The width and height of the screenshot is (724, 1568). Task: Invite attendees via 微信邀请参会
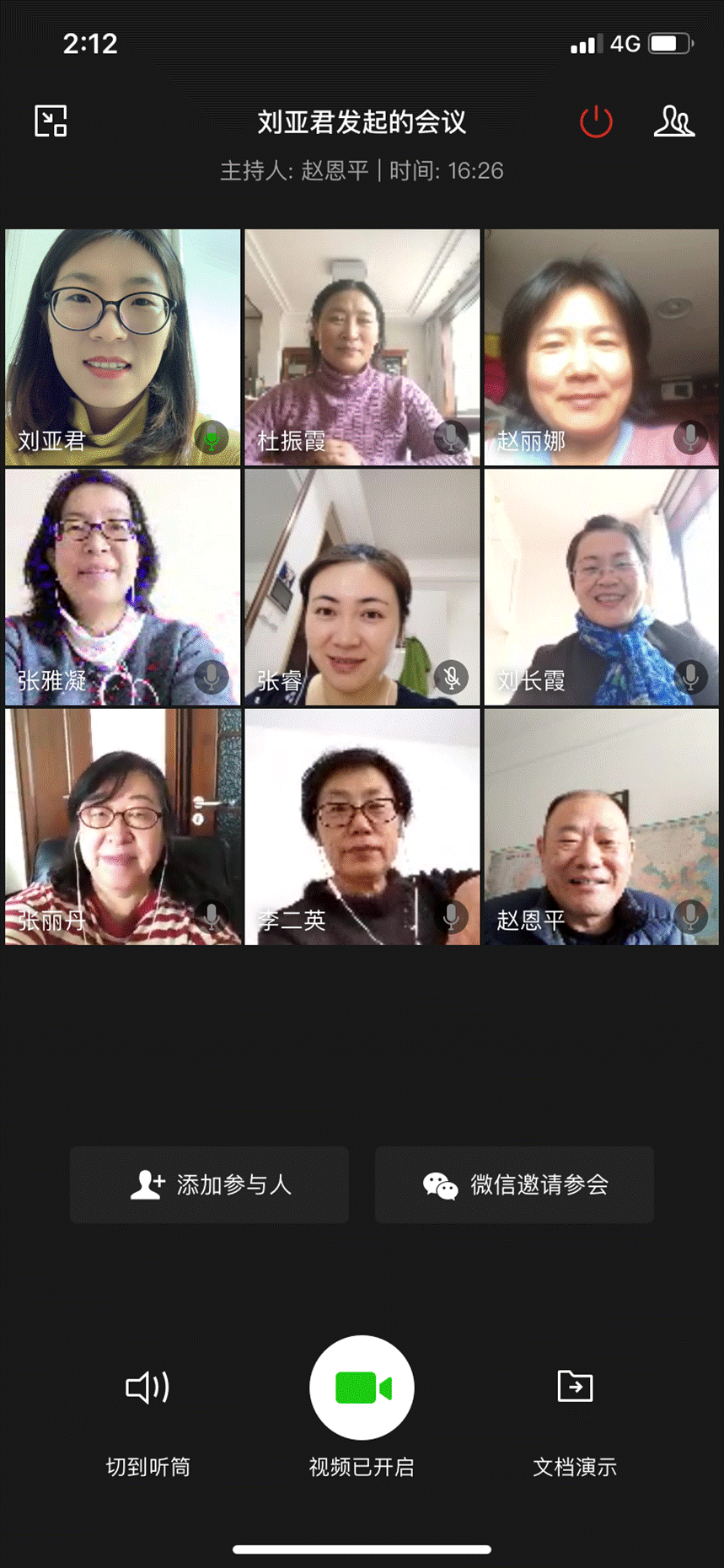pos(514,1184)
